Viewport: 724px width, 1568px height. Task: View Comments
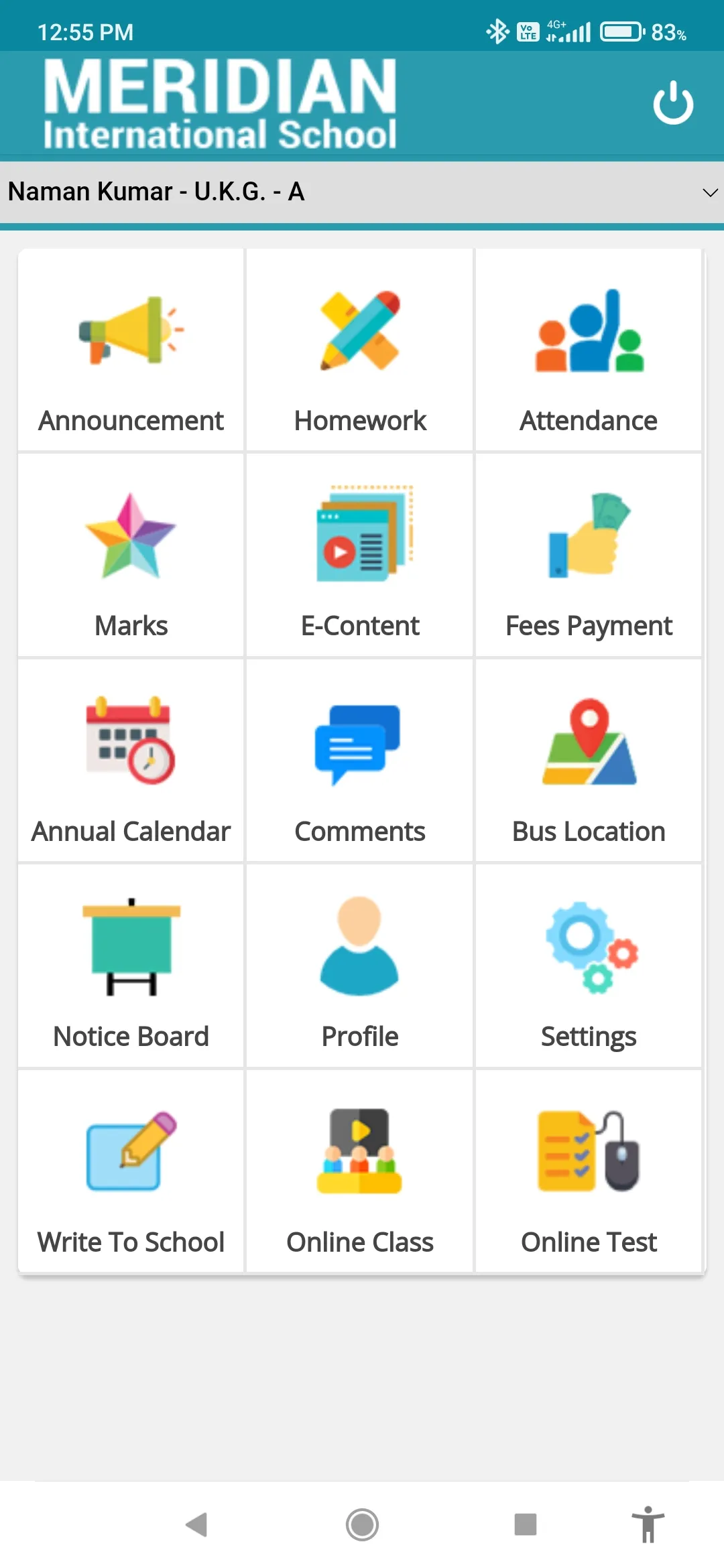[x=360, y=761]
